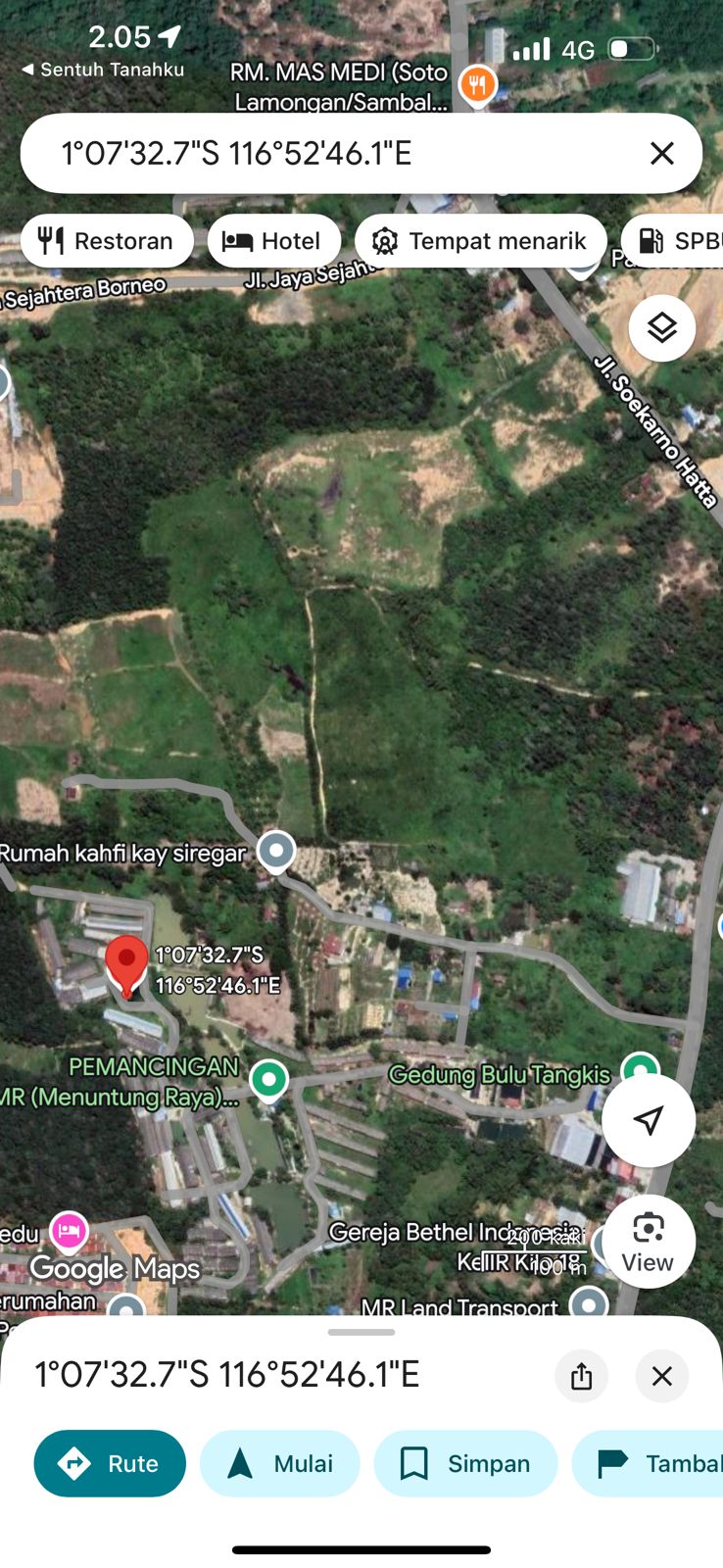Get directions with the Rute button
723x1568 pixels.
coord(110,1463)
